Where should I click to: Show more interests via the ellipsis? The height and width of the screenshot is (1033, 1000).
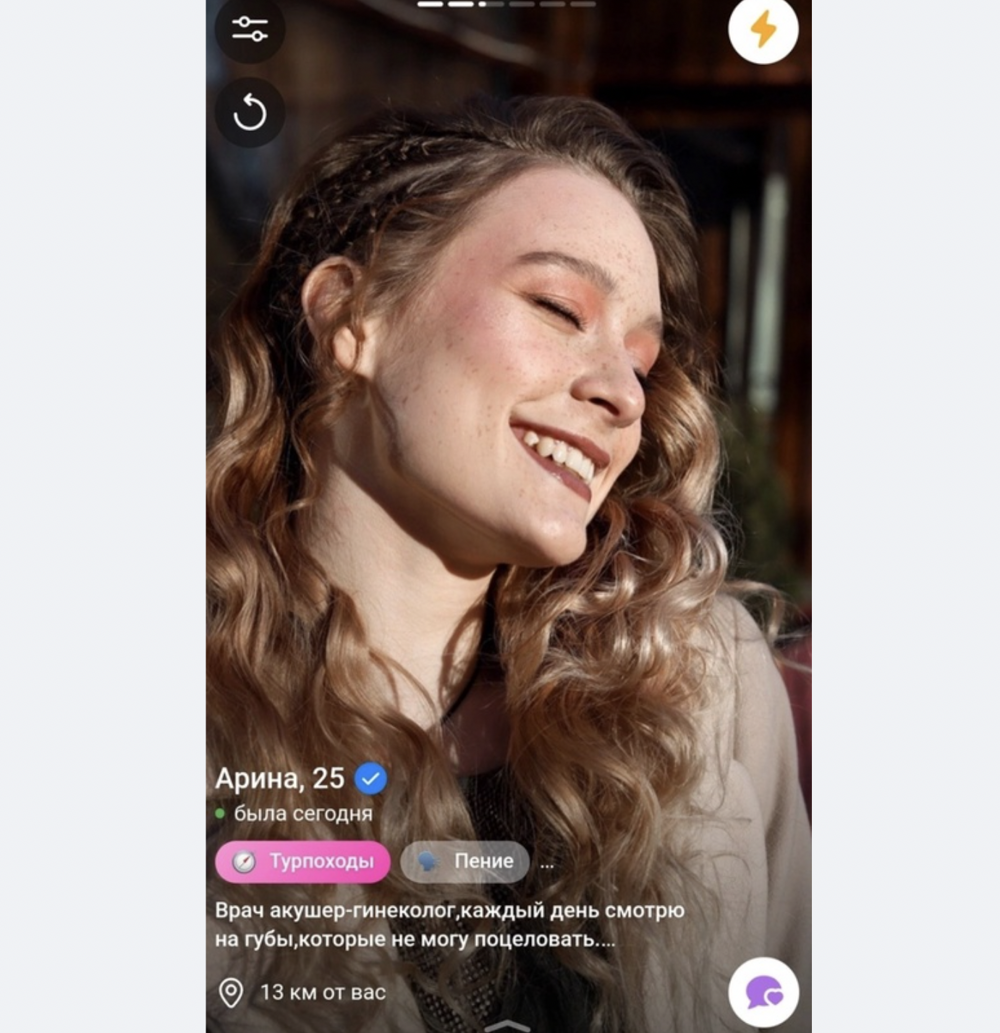[546, 862]
